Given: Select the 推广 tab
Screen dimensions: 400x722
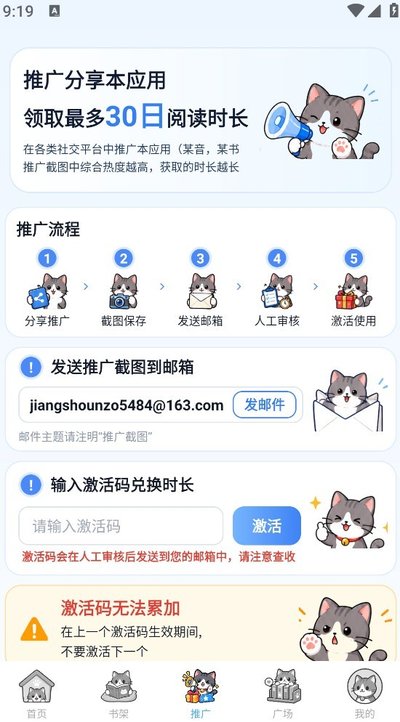Looking at the screenshot, I should (200, 693).
